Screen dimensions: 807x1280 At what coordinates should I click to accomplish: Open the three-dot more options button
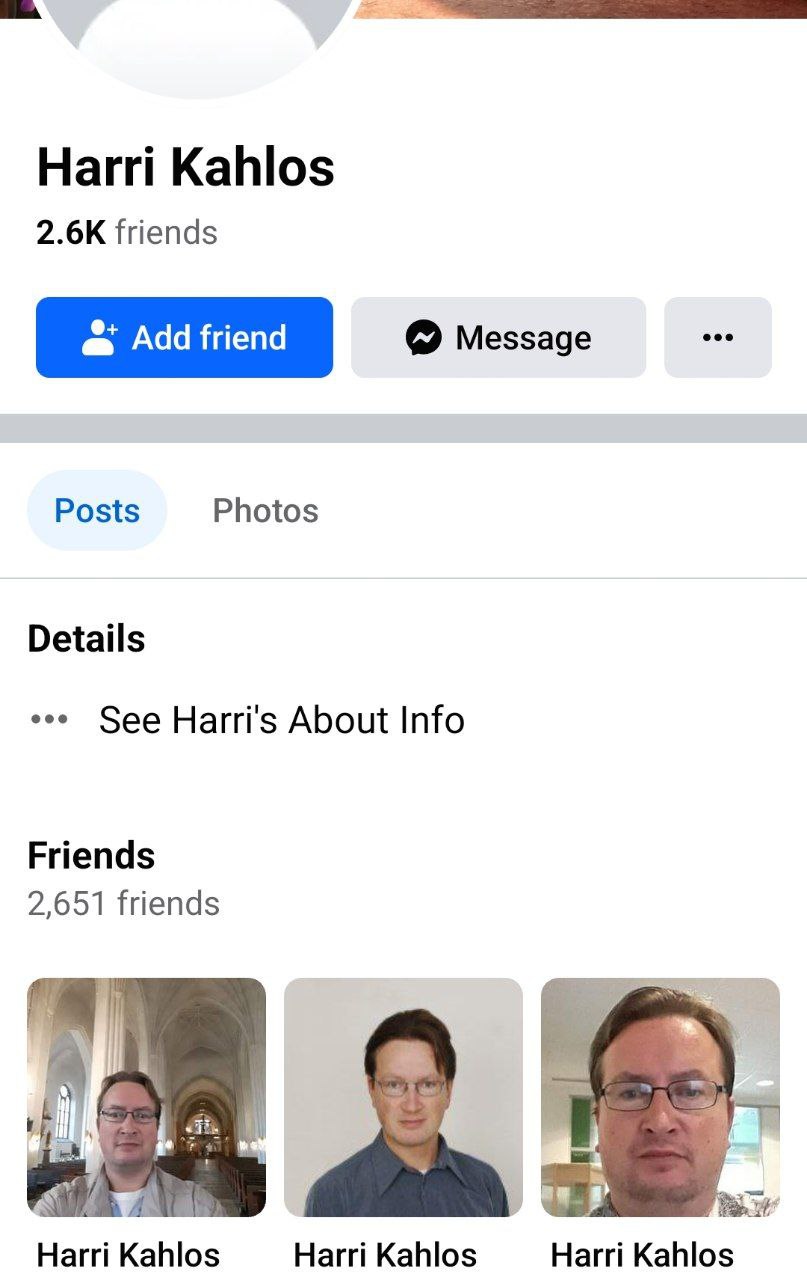[717, 338]
